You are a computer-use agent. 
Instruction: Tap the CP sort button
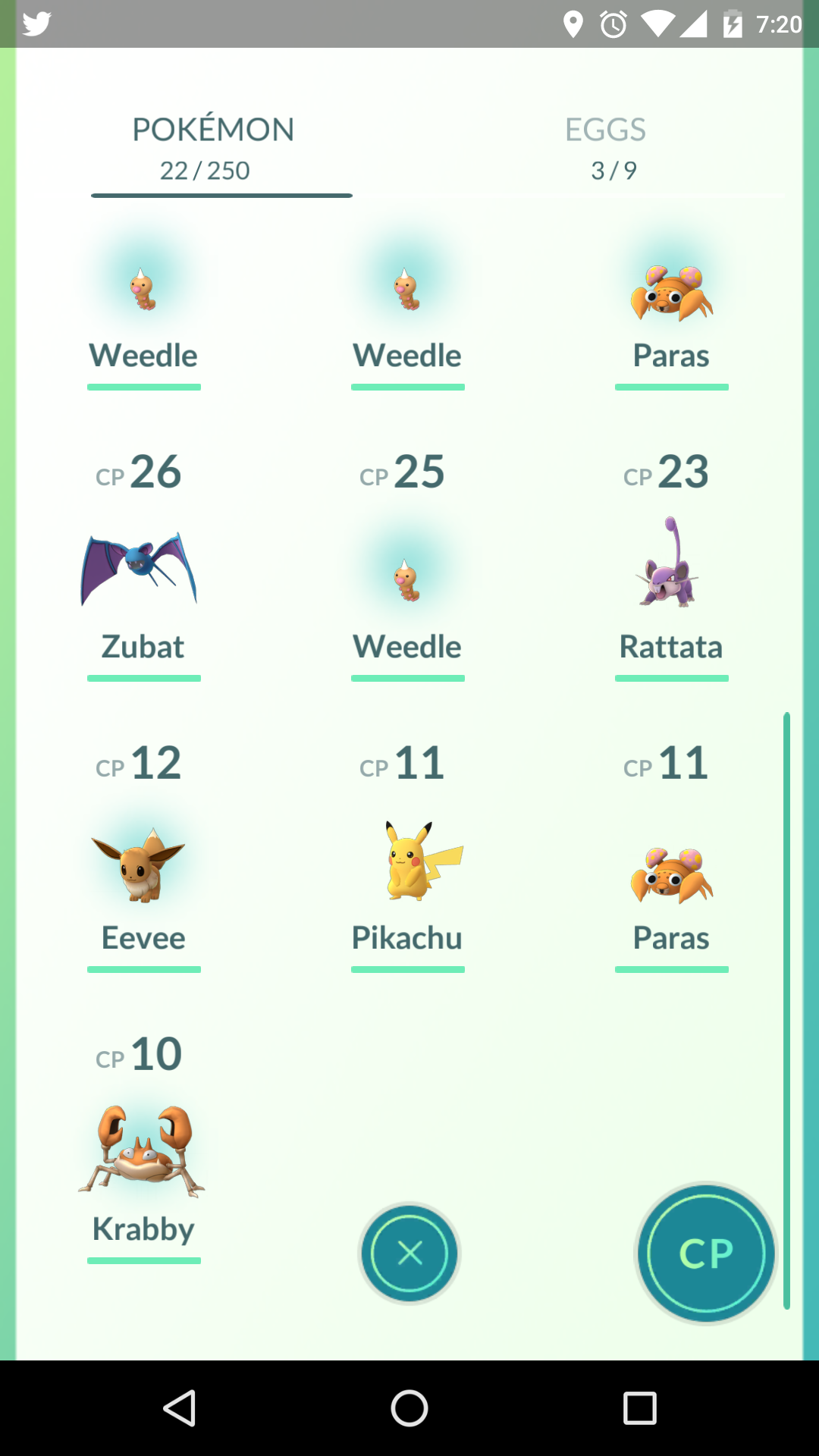[x=706, y=1254]
